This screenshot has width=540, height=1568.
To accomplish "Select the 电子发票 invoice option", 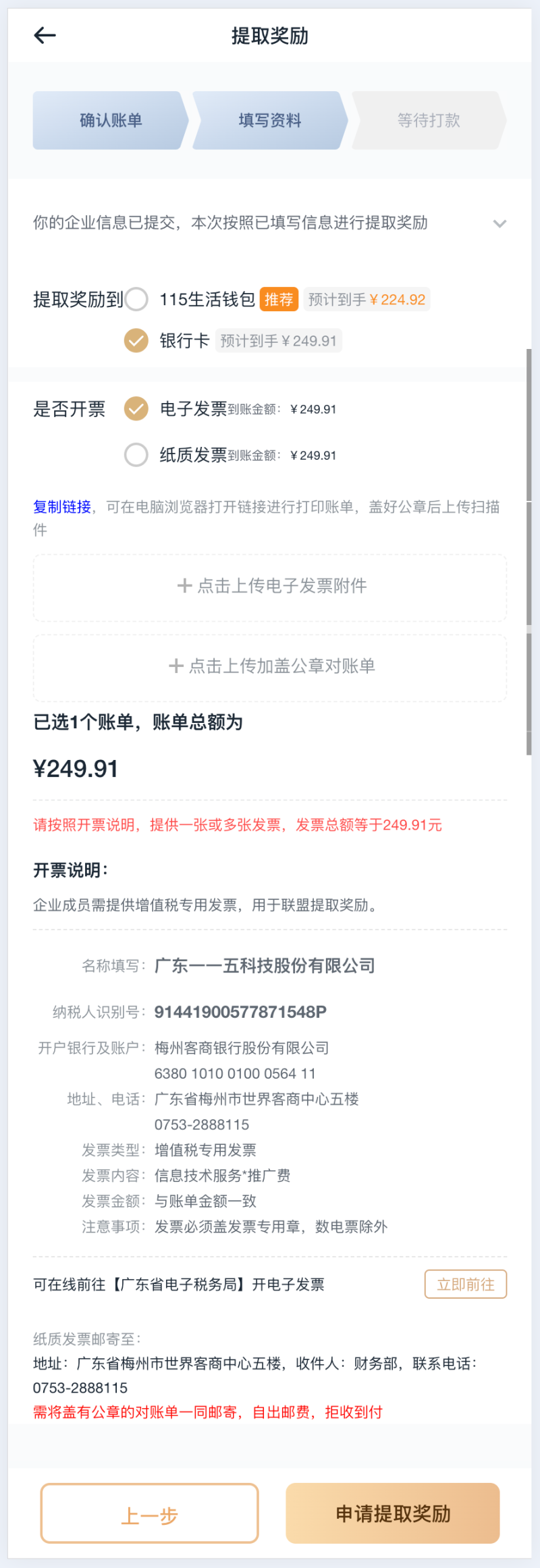I will tap(136, 408).
